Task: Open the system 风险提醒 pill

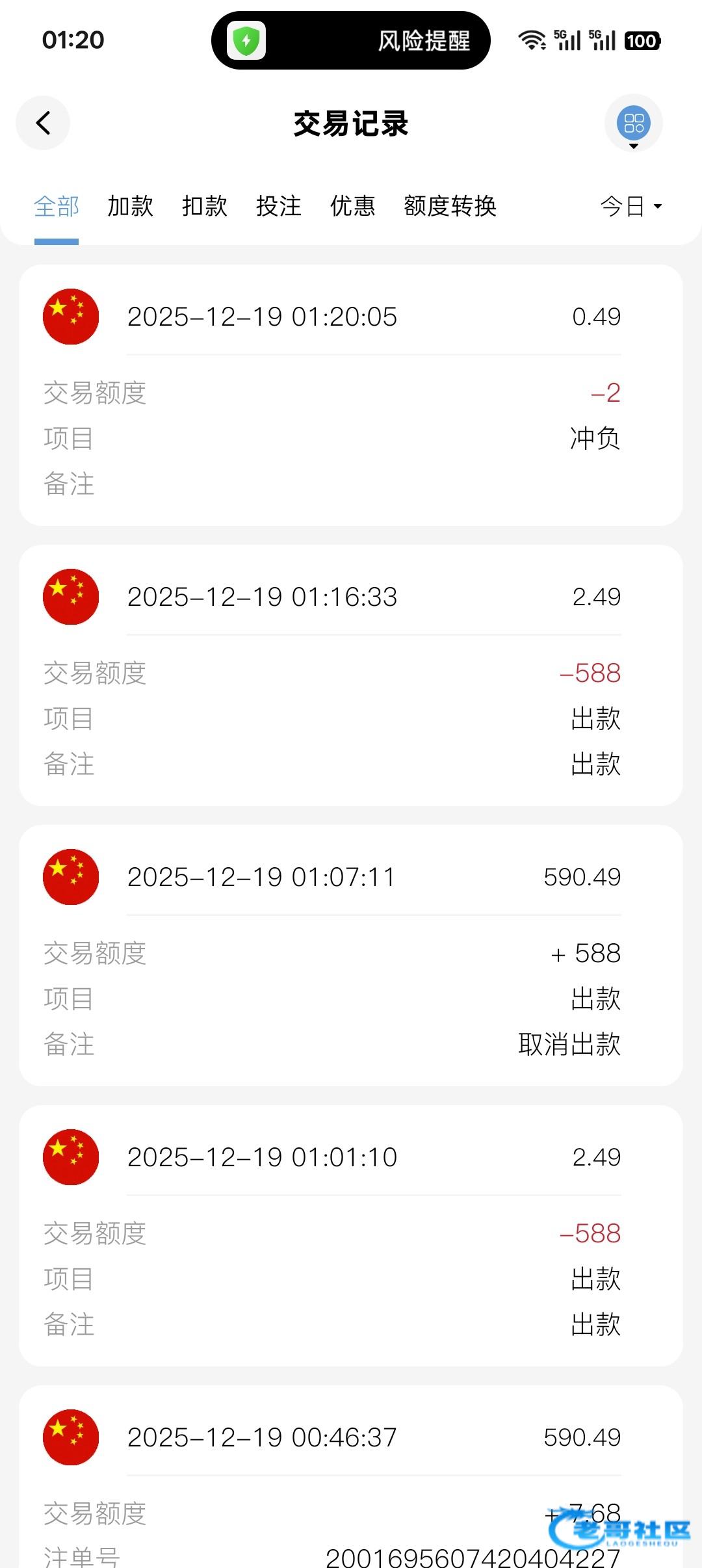Action: tap(351, 40)
